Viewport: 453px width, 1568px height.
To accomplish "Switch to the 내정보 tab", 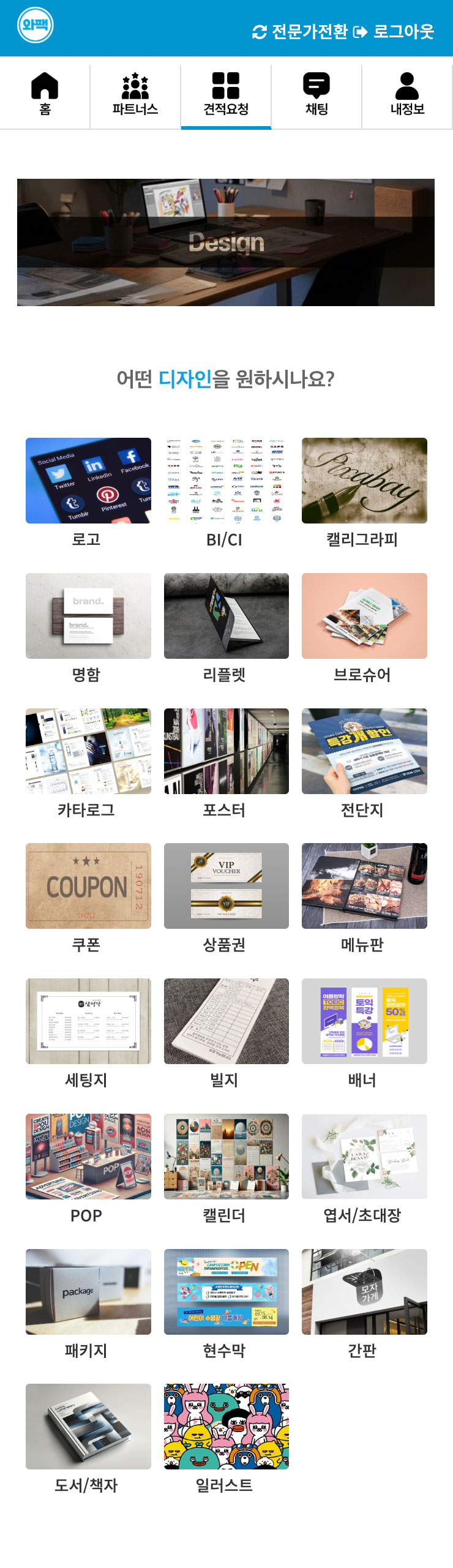I will pyautogui.click(x=407, y=94).
